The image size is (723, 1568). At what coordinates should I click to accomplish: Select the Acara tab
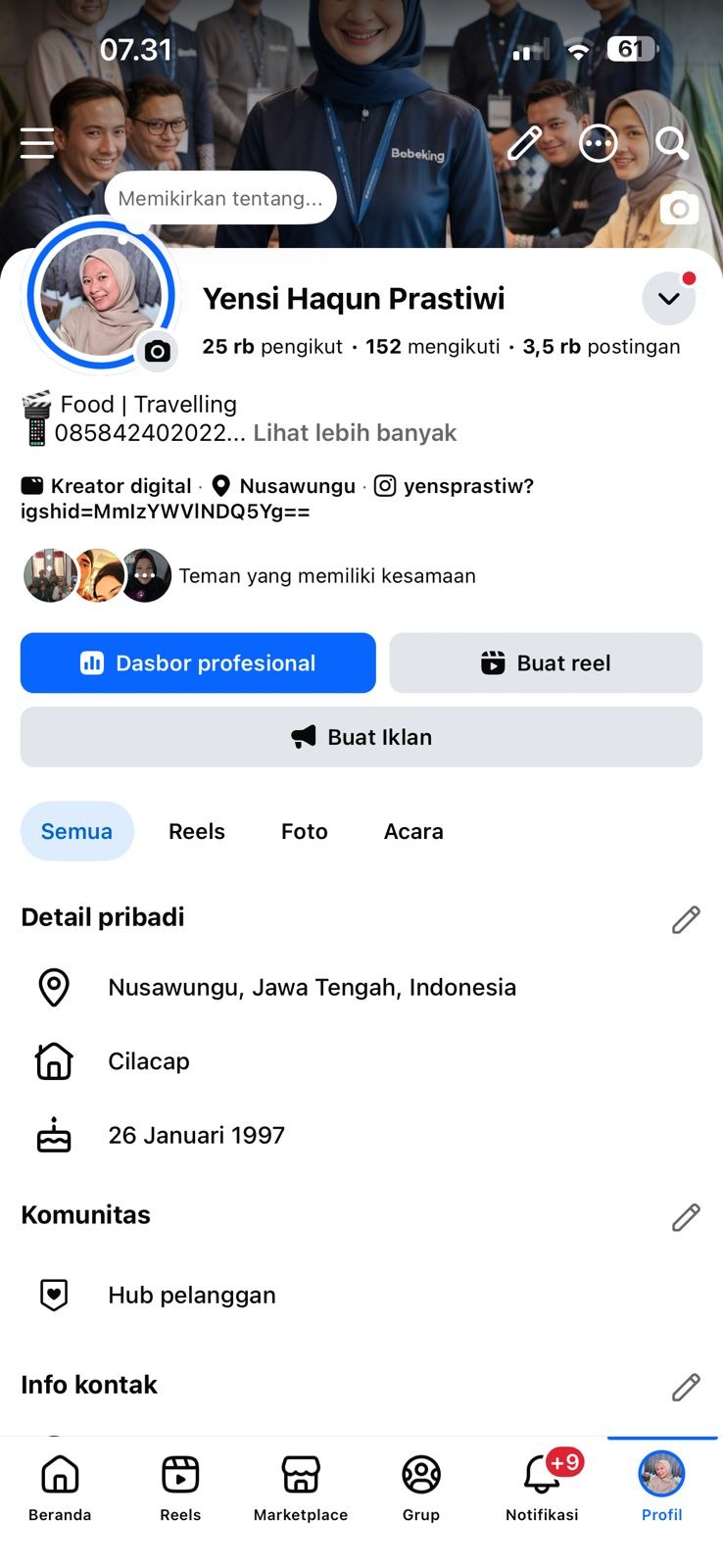(x=413, y=831)
